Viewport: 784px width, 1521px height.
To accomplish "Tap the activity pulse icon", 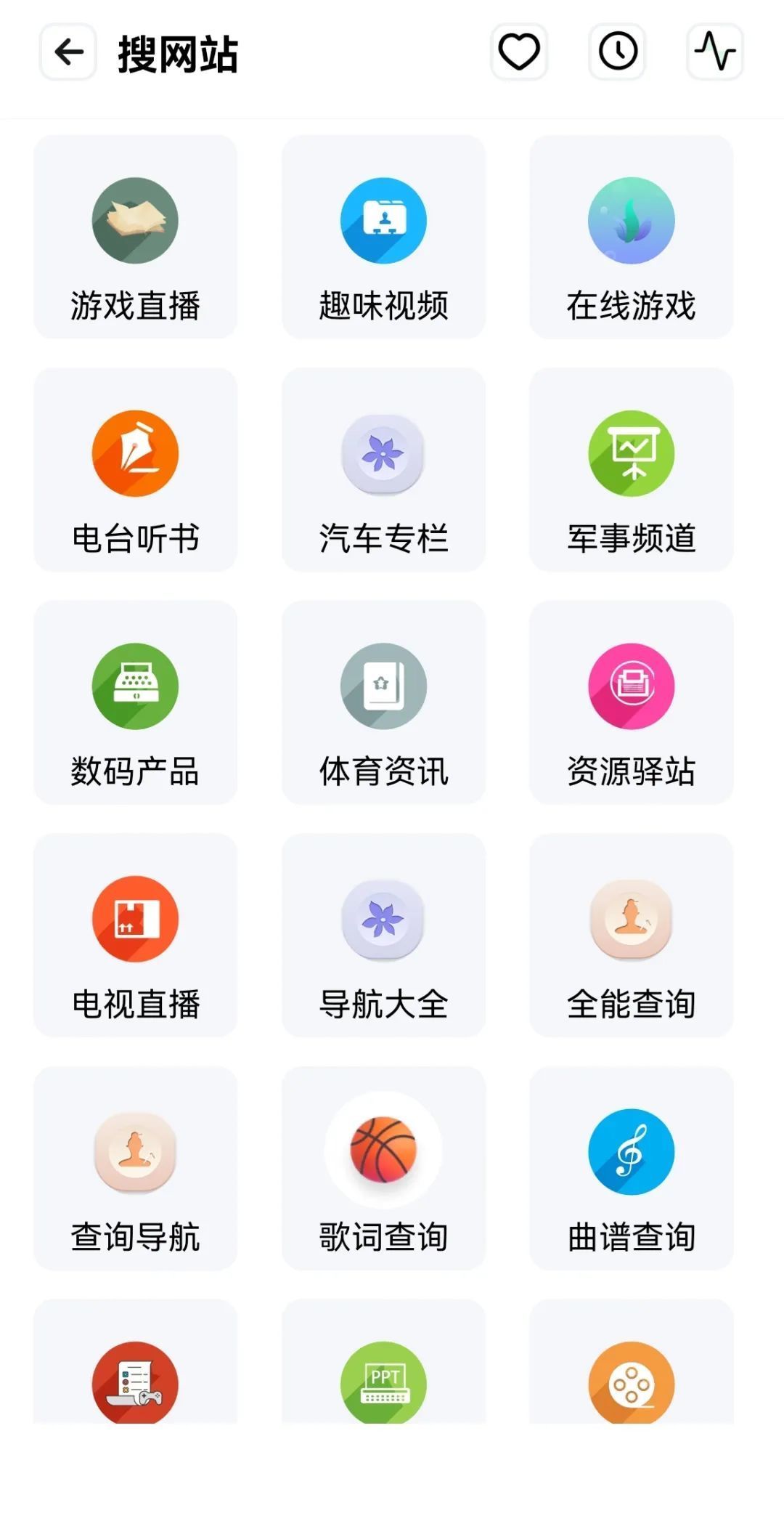I will click(715, 52).
